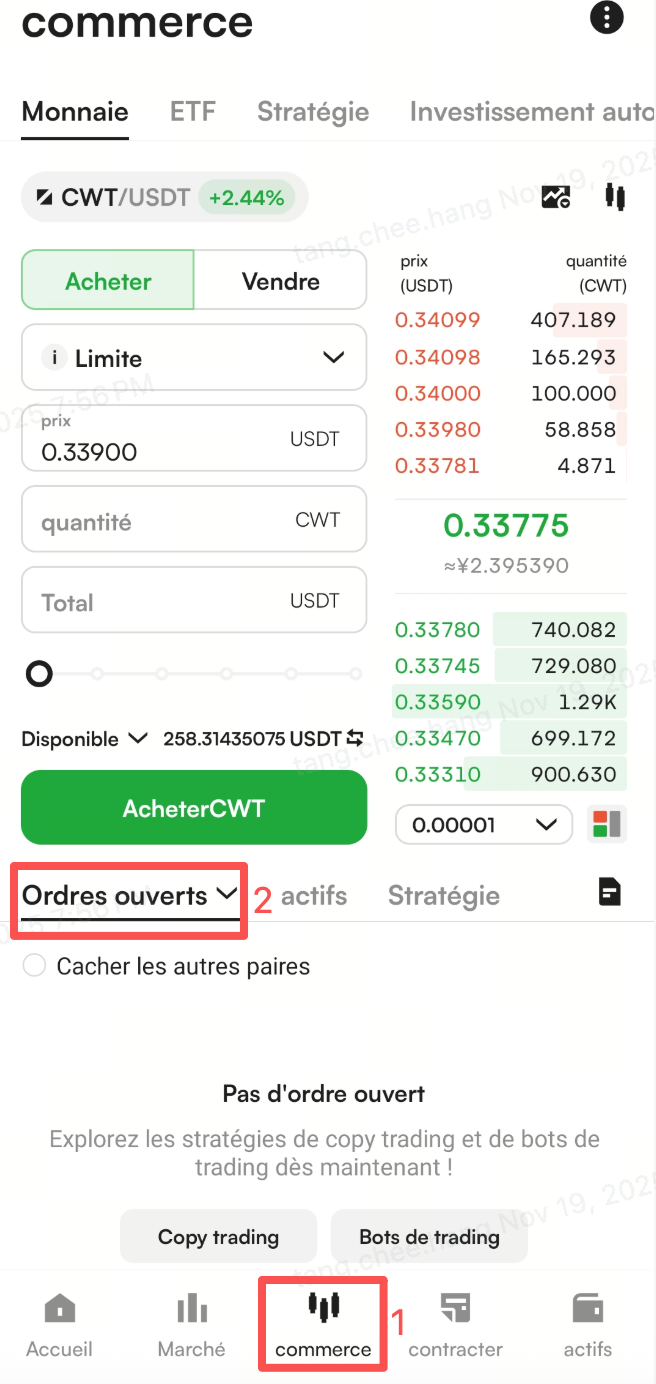656x1384 pixels.
Task: Open the three-dot overflow menu
Action: pyautogui.click(x=607, y=17)
